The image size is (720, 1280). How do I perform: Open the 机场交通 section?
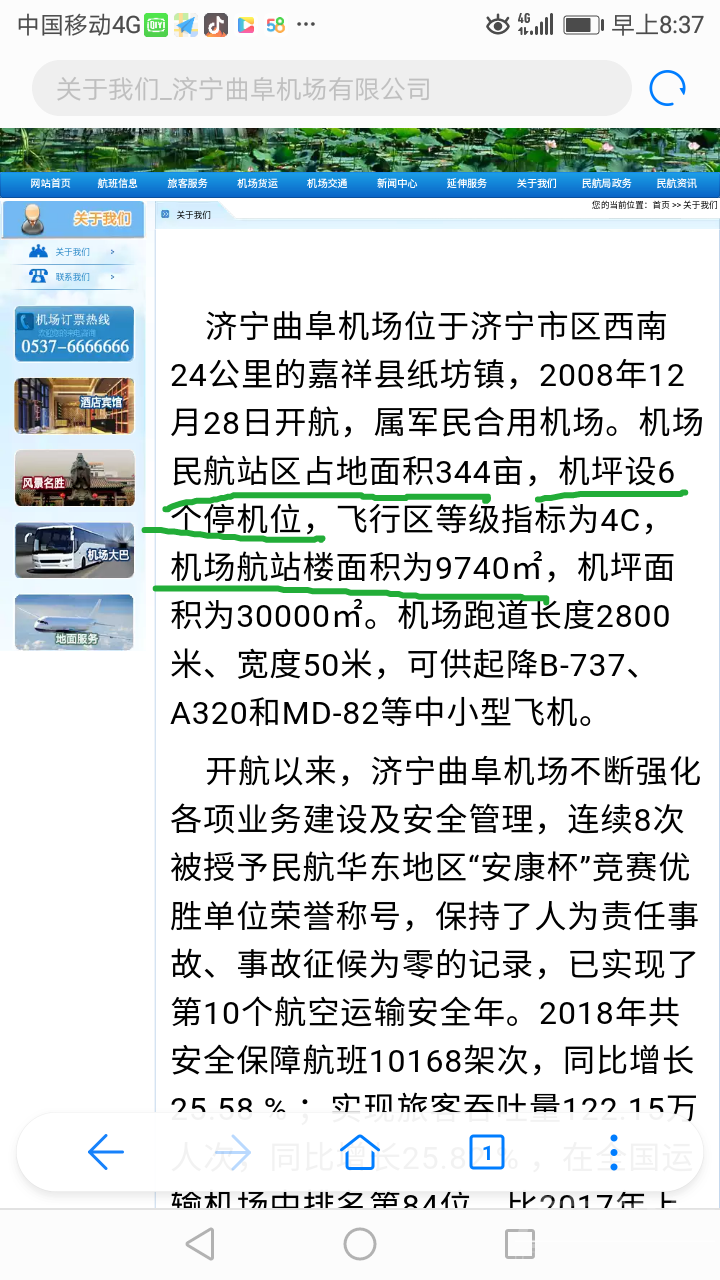point(327,184)
